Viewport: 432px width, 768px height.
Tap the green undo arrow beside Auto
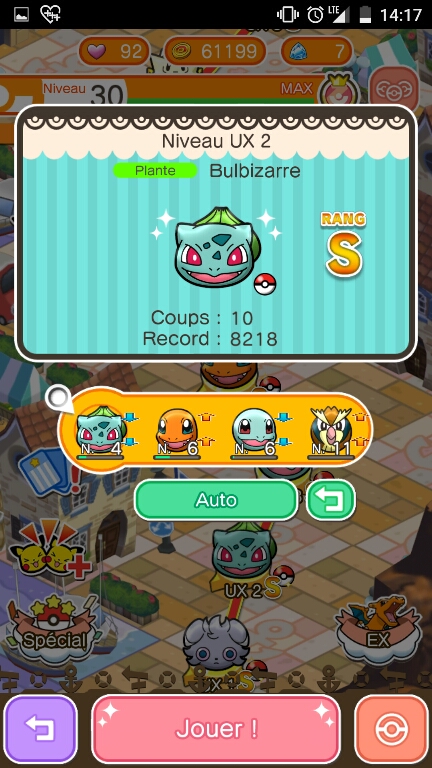pos(331,500)
